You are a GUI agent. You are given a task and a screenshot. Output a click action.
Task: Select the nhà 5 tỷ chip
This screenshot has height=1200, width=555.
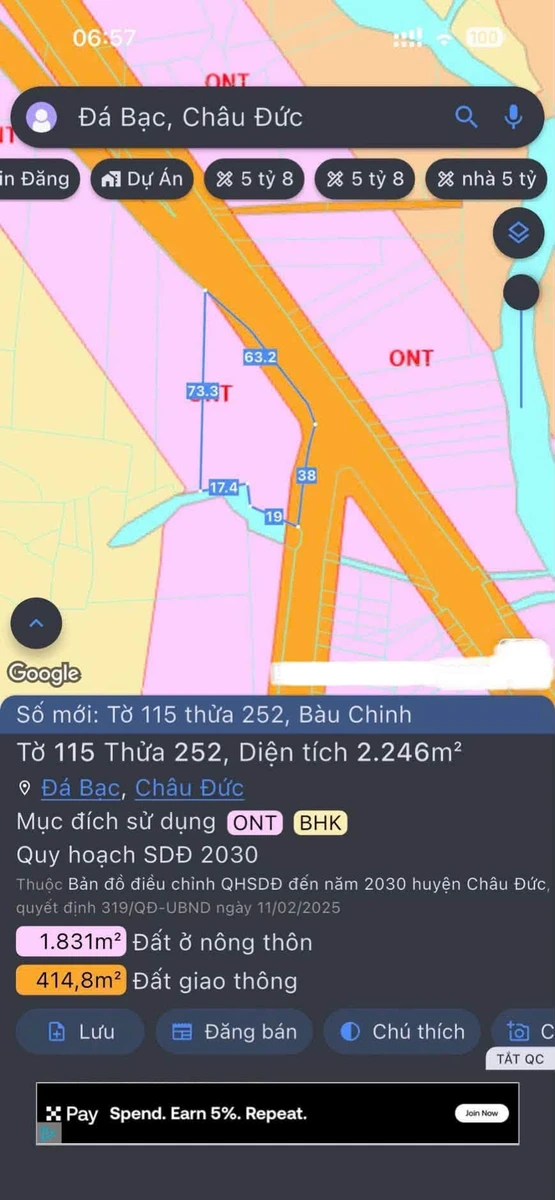pos(486,179)
